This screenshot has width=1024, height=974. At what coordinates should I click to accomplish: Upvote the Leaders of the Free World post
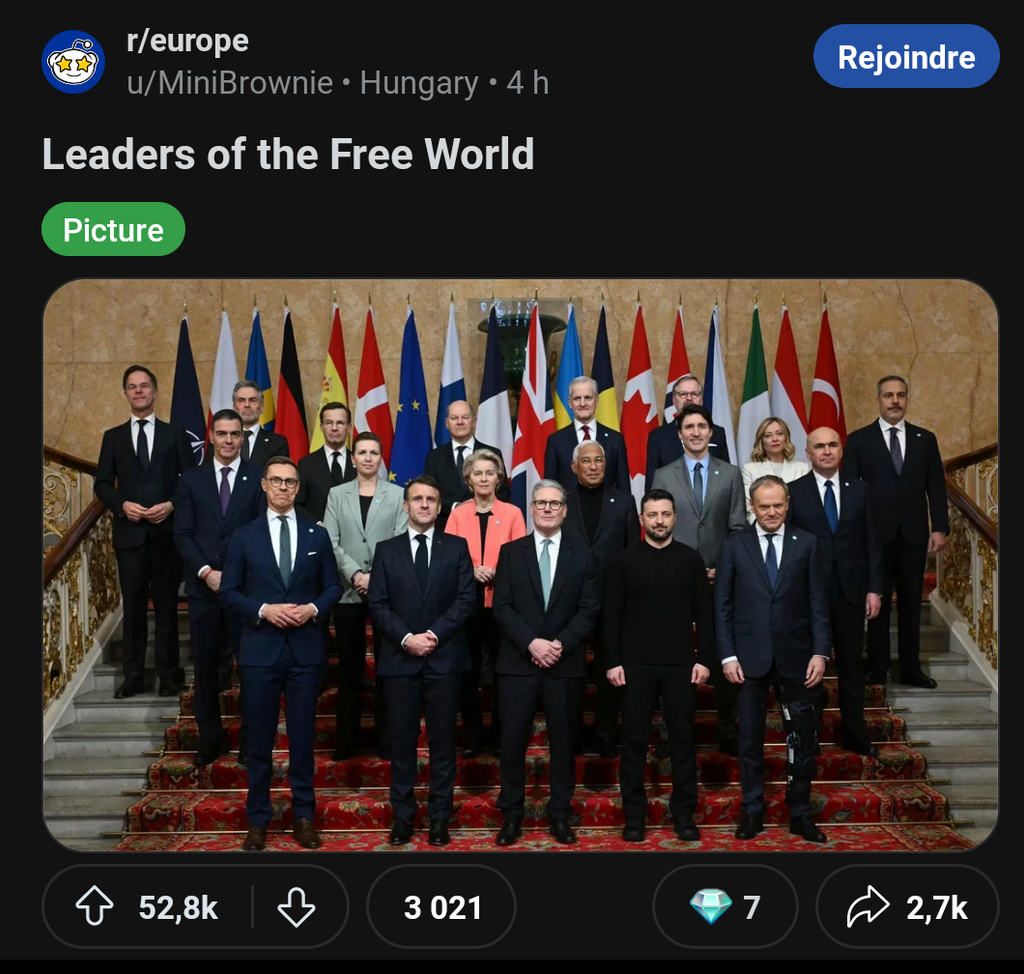click(x=95, y=907)
